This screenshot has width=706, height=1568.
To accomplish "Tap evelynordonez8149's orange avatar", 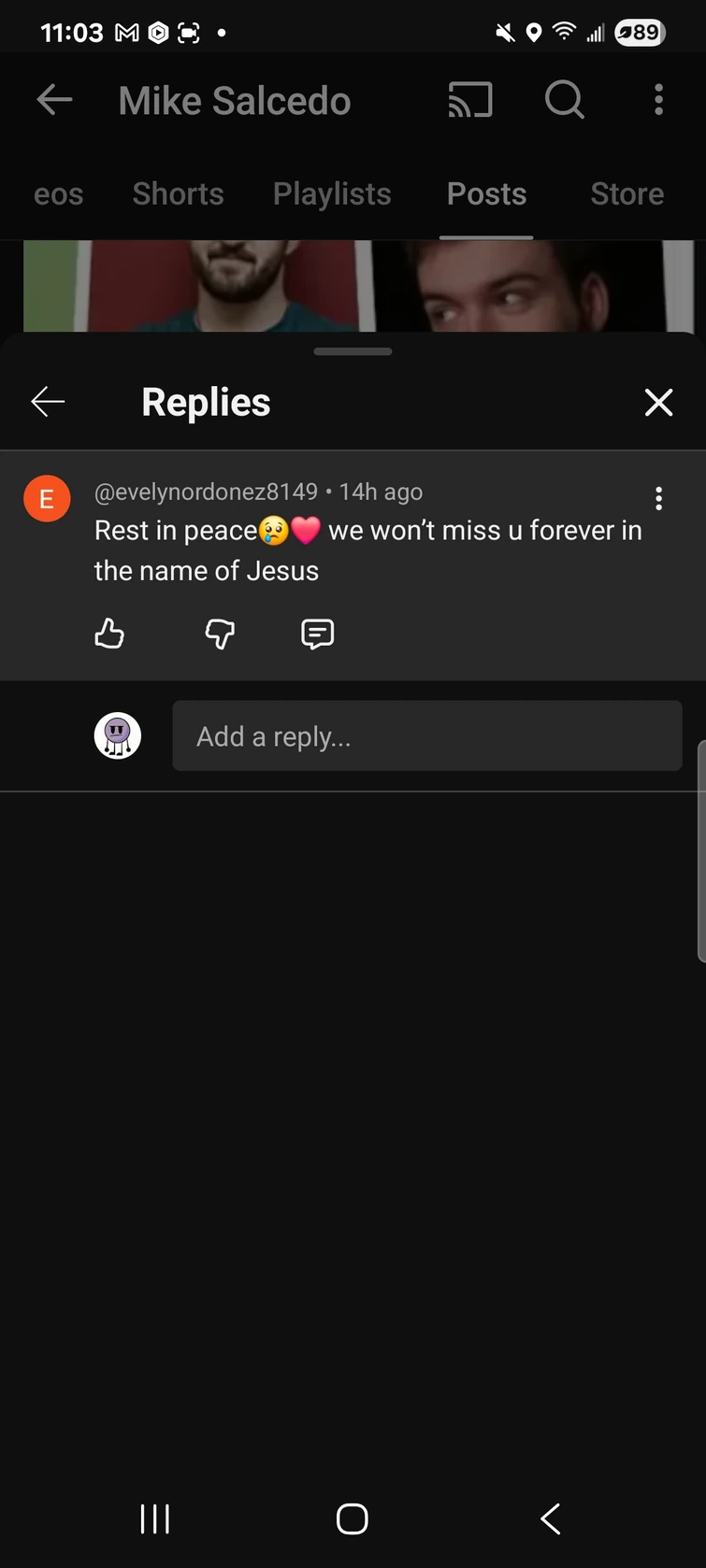I will pyautogui.click(x=47, y=498).
